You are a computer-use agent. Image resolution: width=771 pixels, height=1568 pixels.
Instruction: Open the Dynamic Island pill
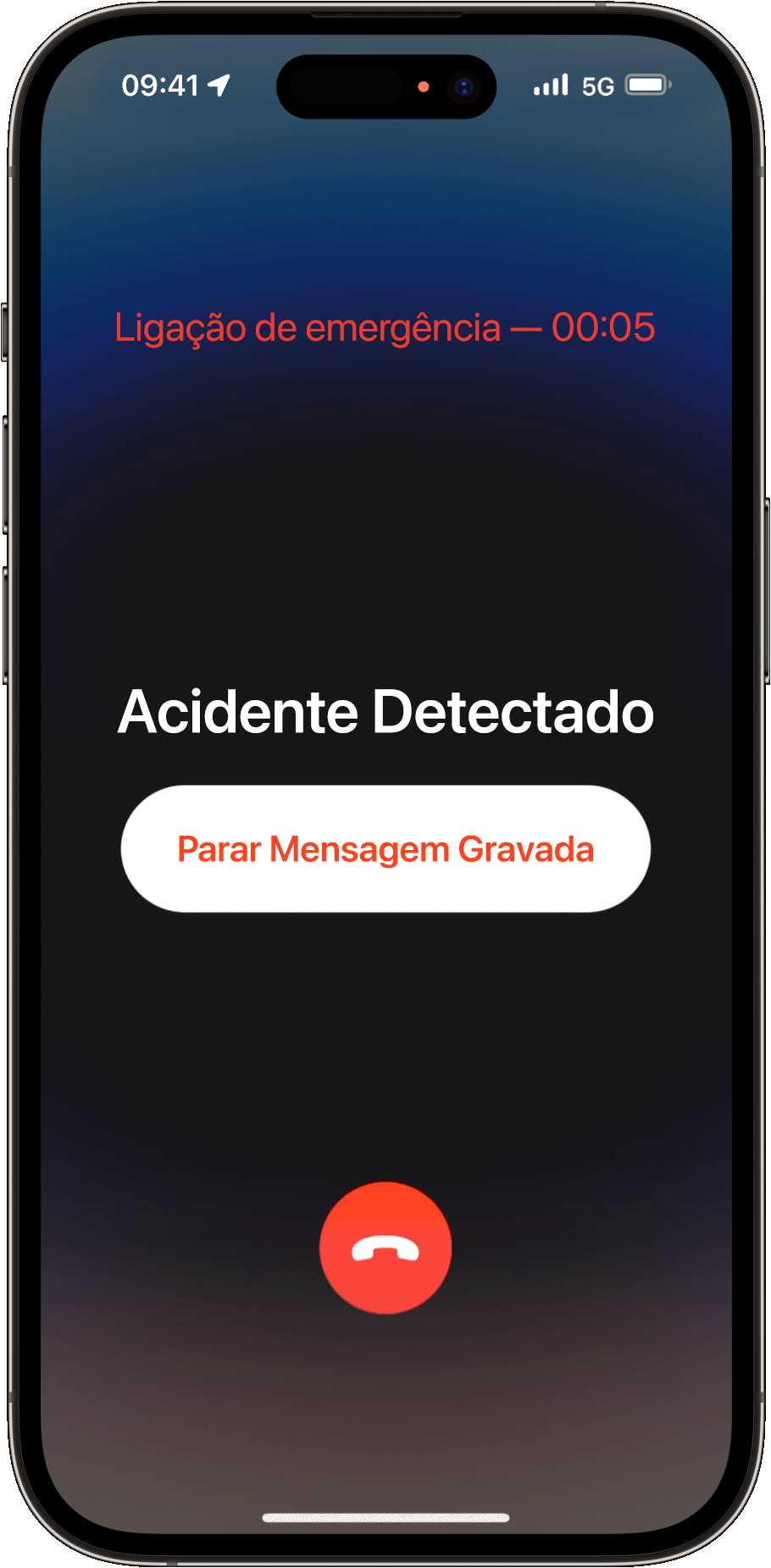[x=385, y=86]
